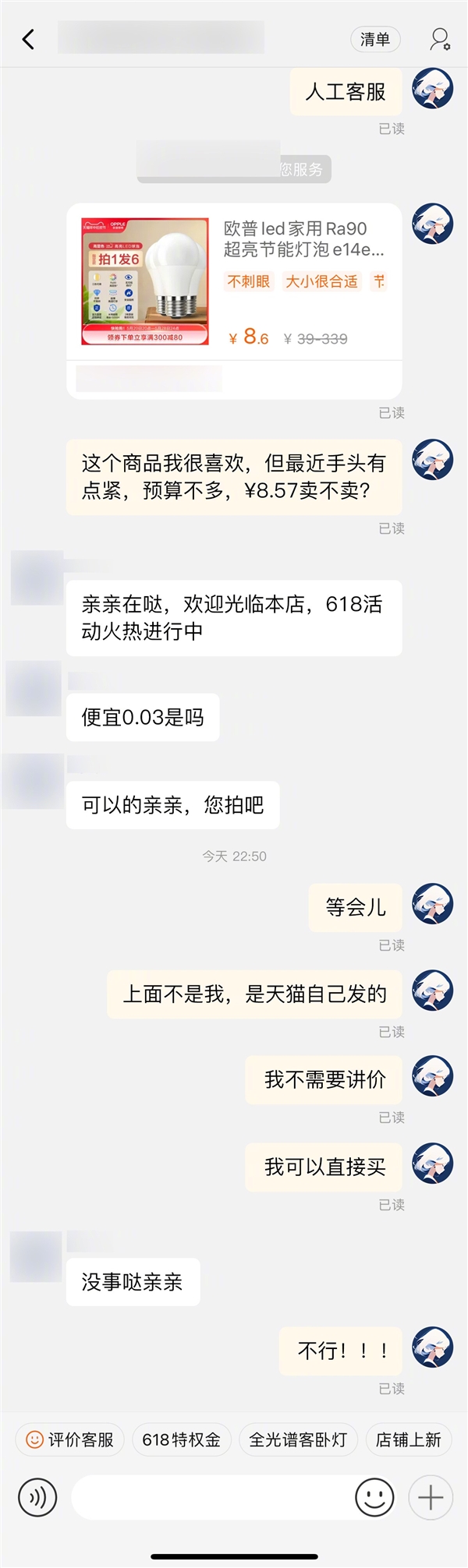468x1568 pixels.
Task: Open the plus attachments menu
Action: [x=431, y=1497]
